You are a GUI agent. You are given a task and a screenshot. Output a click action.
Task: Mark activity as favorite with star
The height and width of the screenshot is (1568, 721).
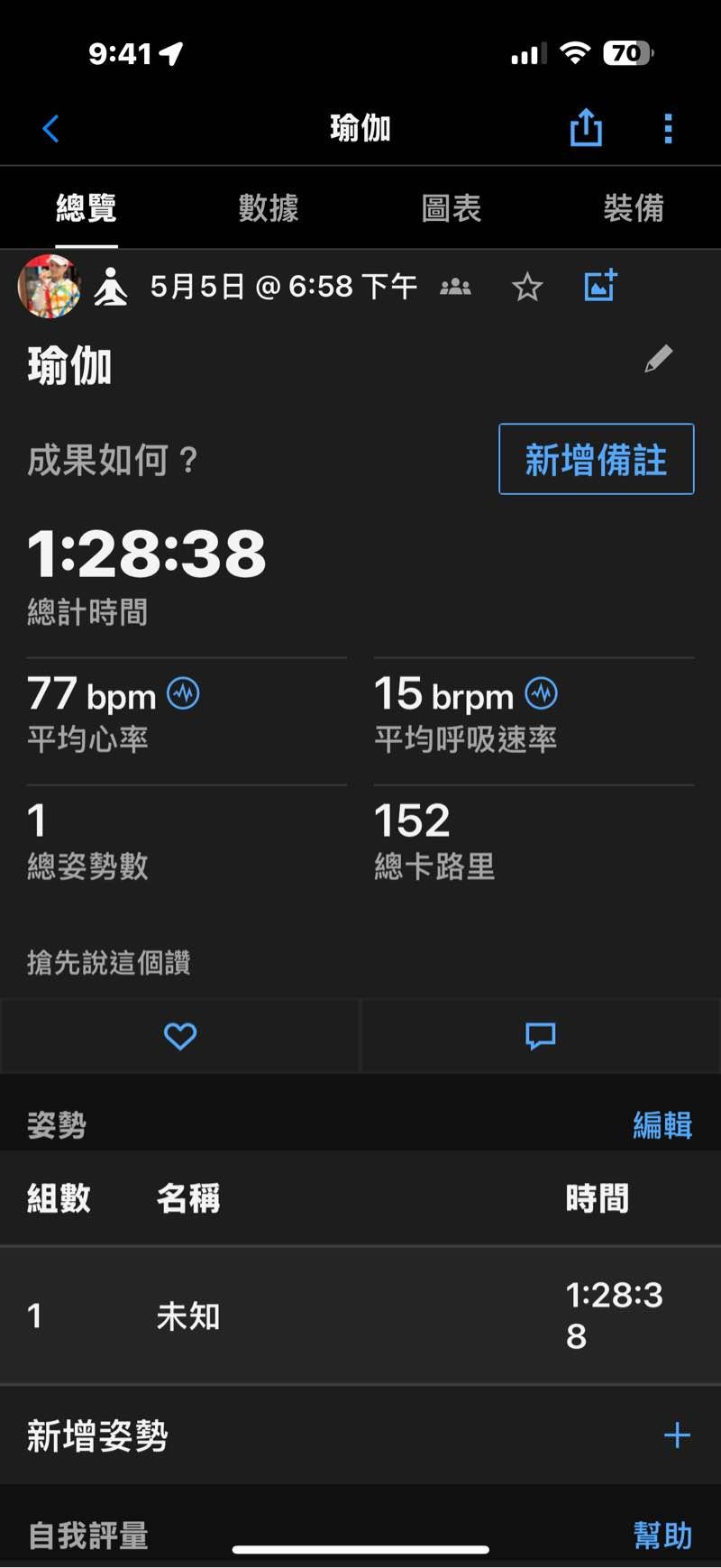tap(527, 288)
